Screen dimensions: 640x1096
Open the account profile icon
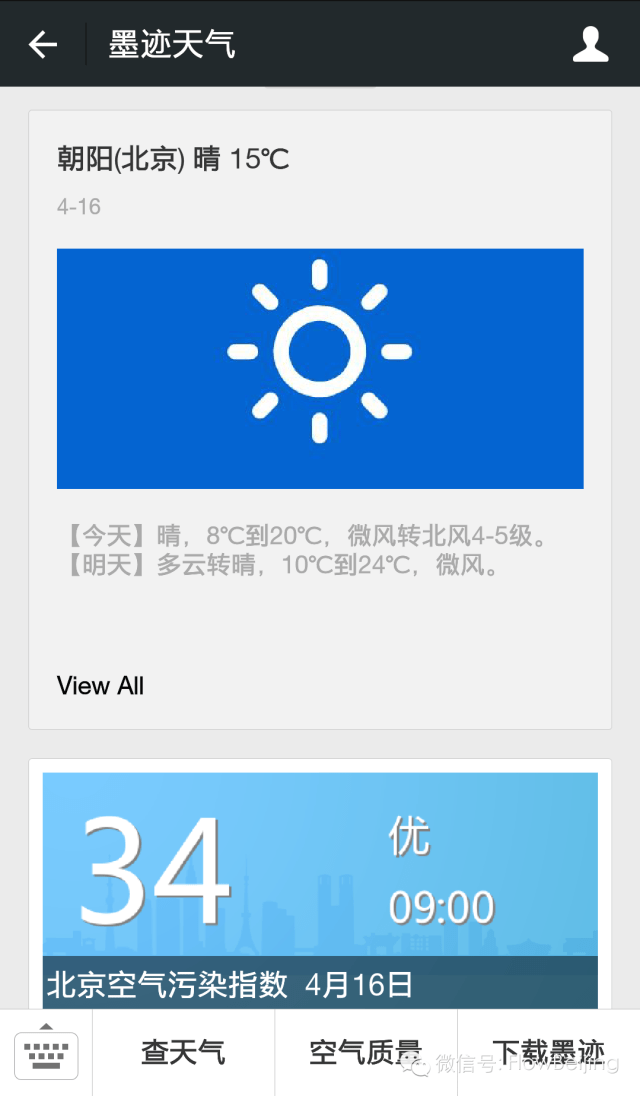point(590,44)
